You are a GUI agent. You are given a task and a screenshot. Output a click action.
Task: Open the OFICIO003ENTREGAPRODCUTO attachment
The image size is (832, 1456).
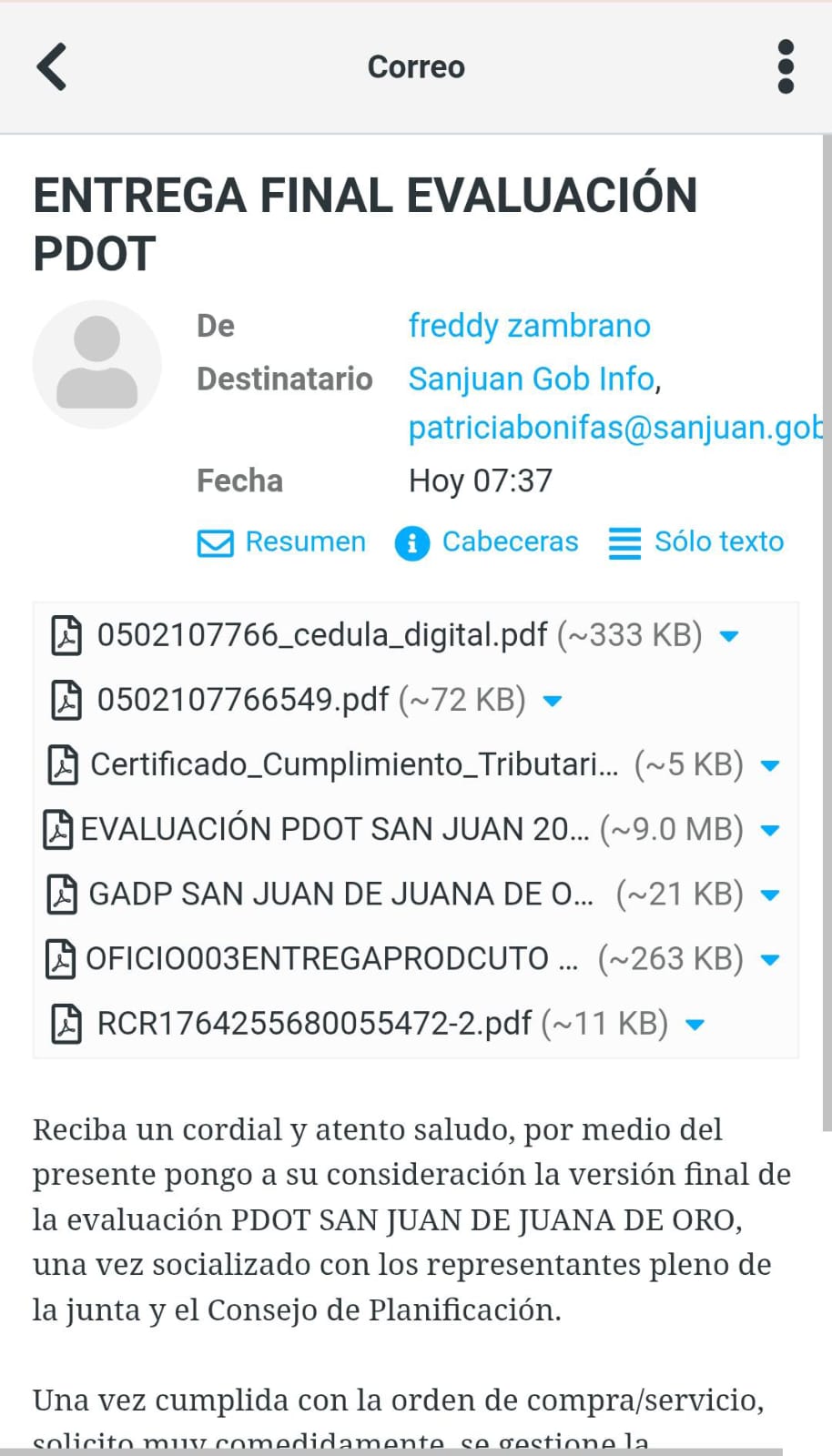(331, 958)
